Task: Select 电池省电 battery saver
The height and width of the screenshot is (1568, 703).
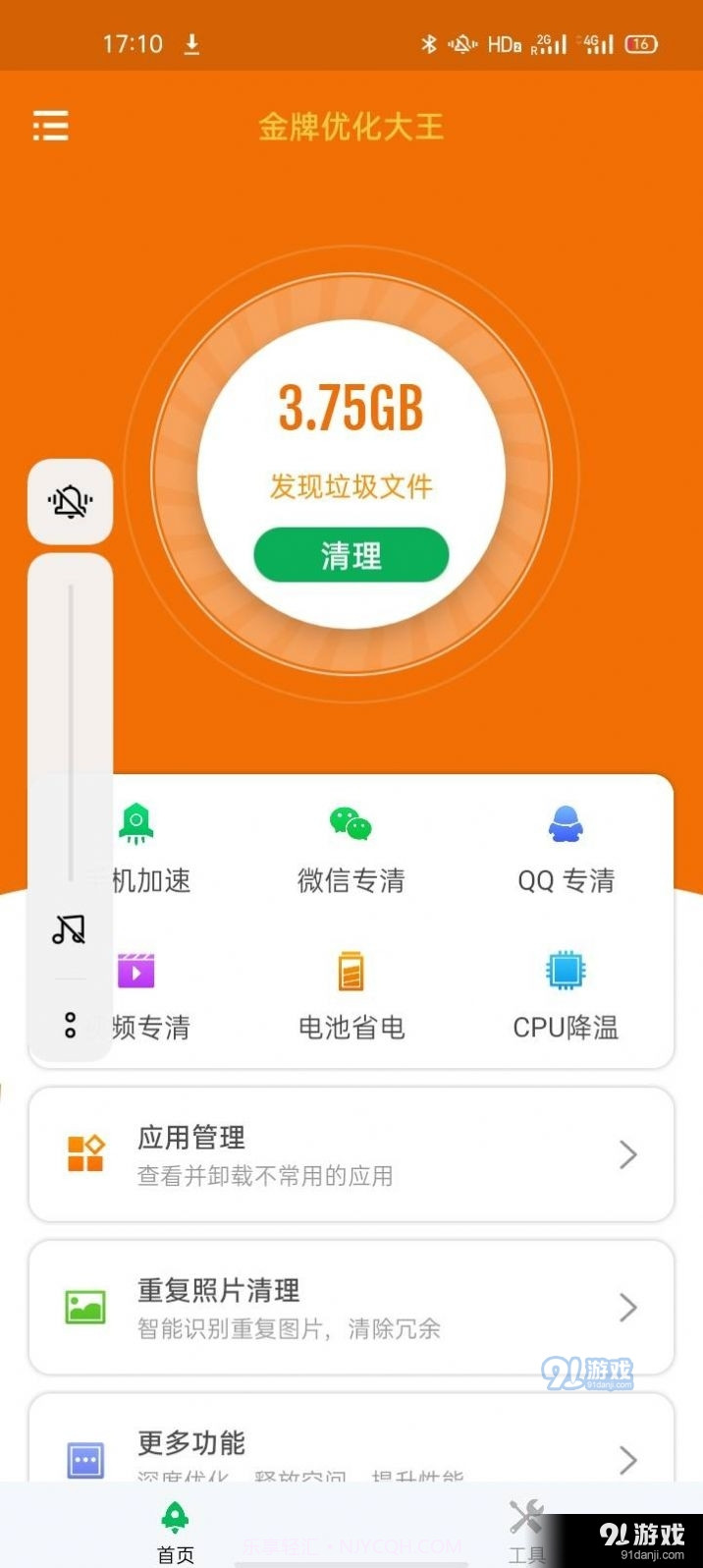Action: point(351,994)
